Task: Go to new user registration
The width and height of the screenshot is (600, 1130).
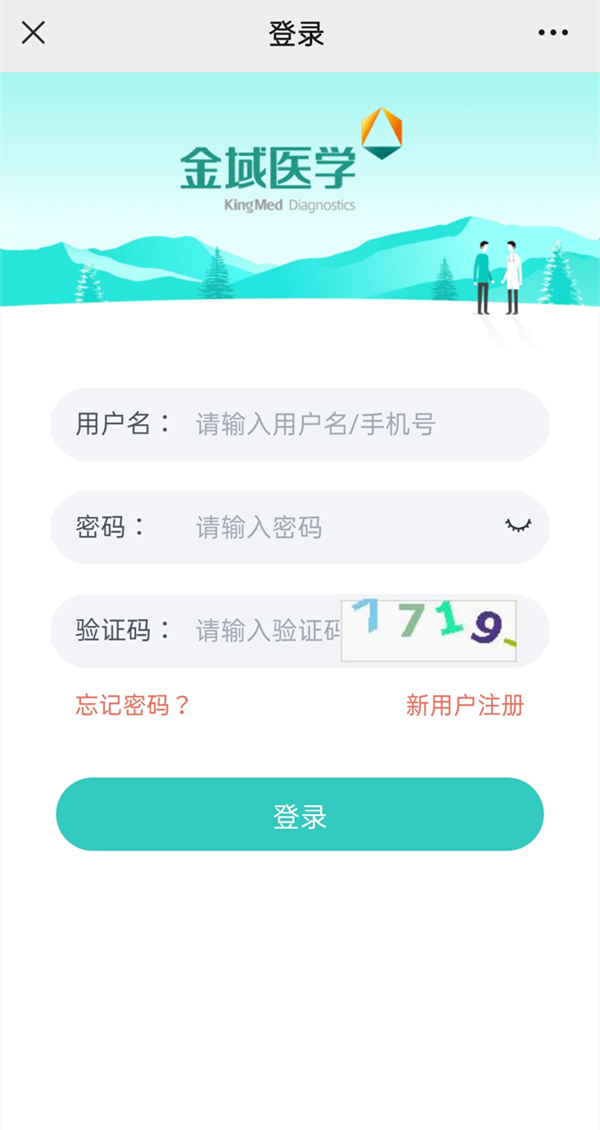Action: point(465,705)
